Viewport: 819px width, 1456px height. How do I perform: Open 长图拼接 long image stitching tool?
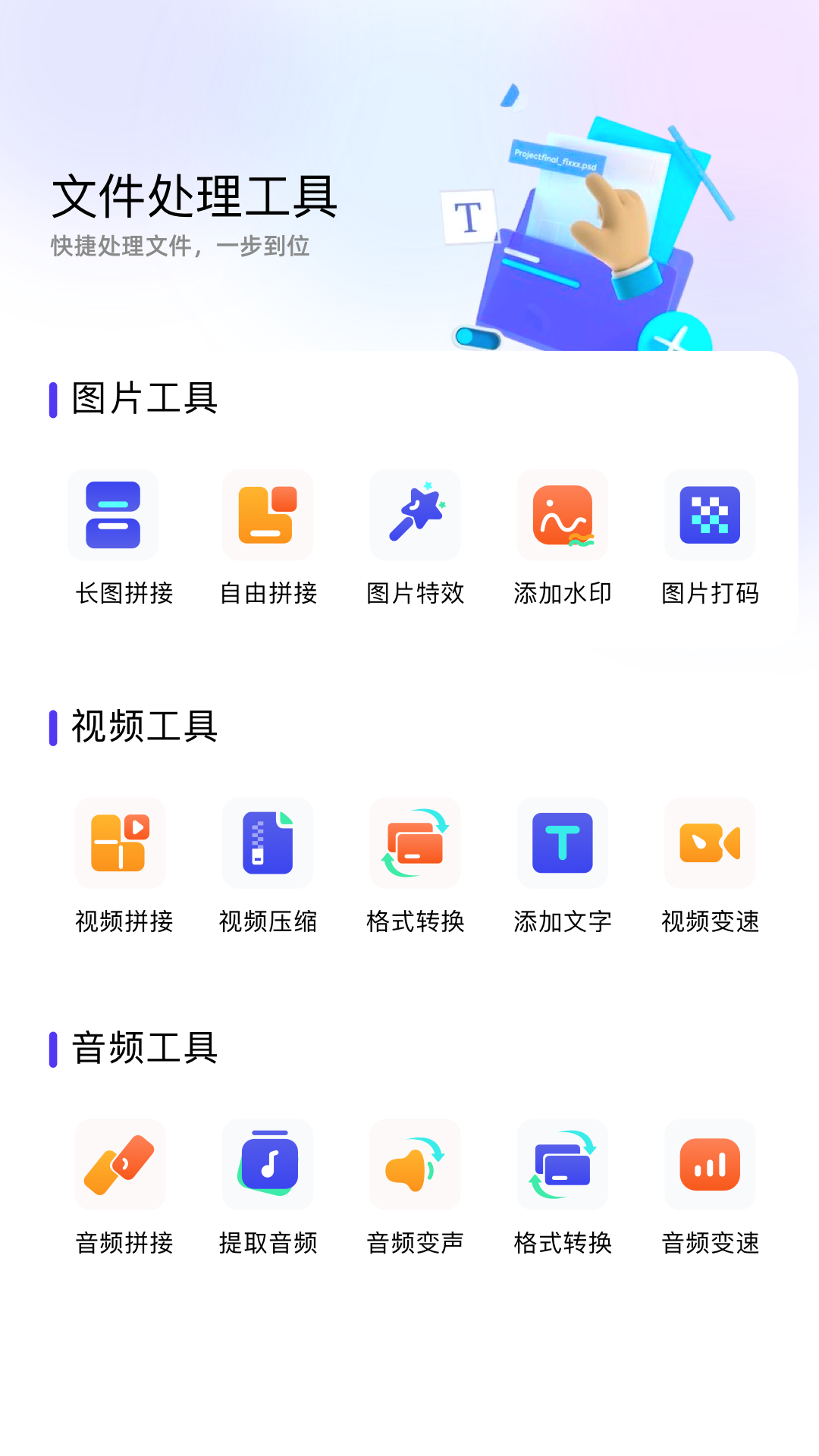click(x=114, y=516)
